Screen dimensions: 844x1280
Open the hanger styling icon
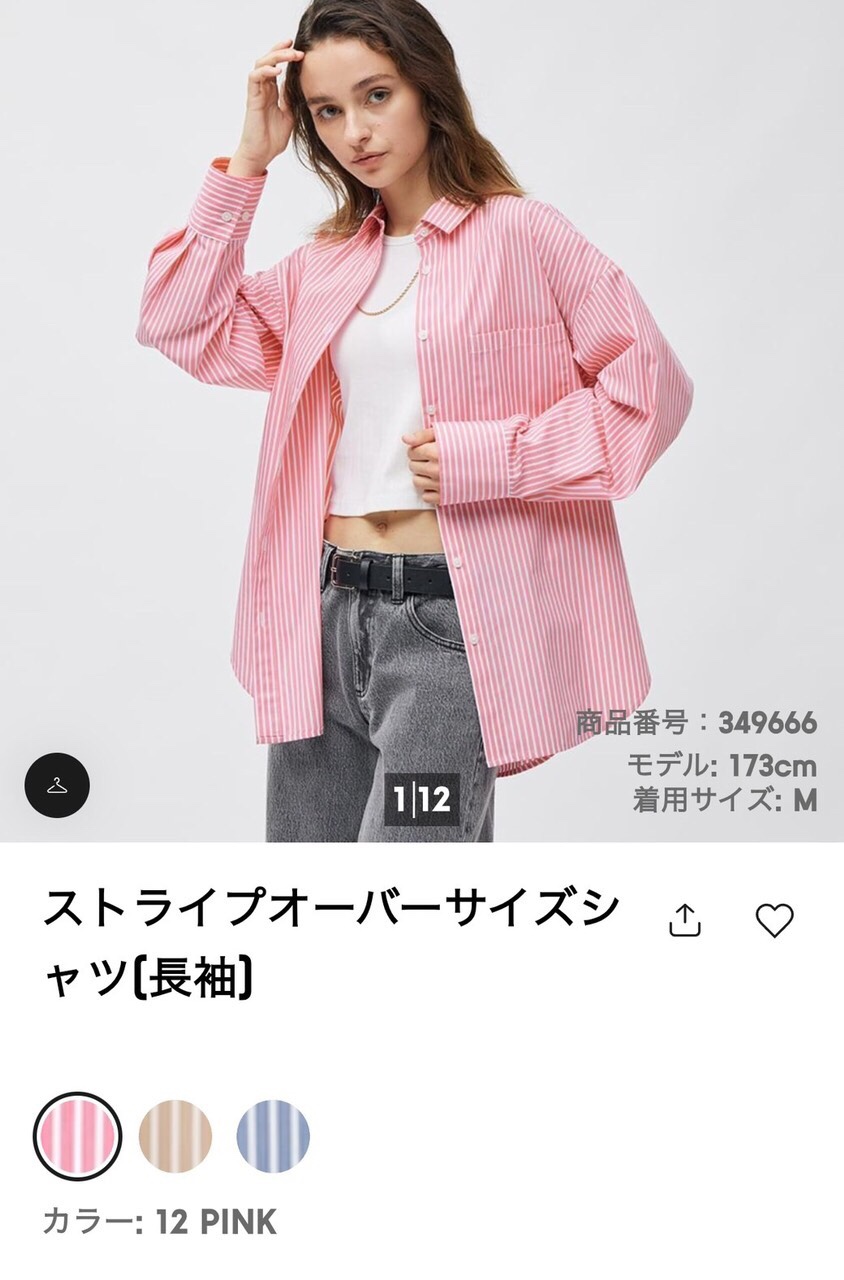[x=57, y=785]
